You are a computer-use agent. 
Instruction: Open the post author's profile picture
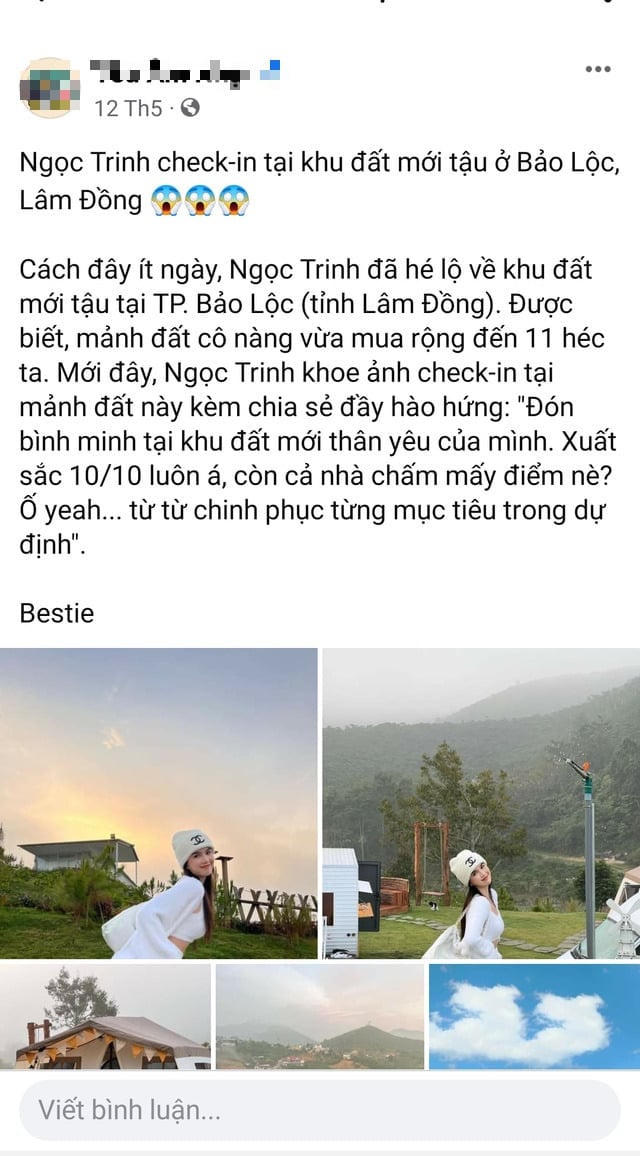49,88
